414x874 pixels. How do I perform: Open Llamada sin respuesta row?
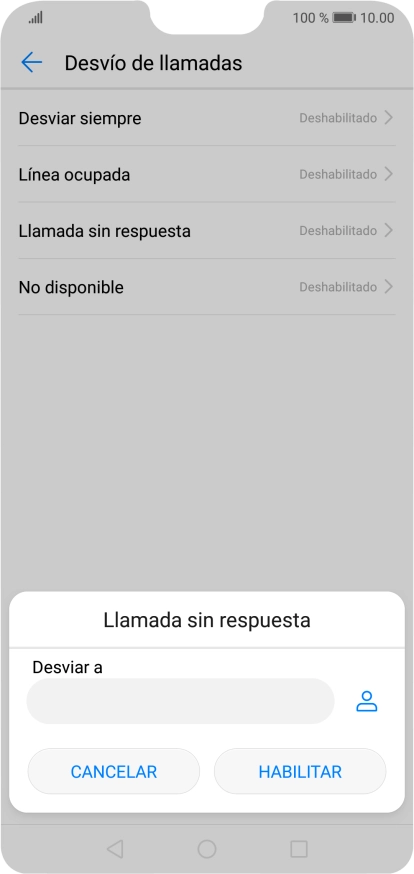pyautogui.click(x=207, y=231)
